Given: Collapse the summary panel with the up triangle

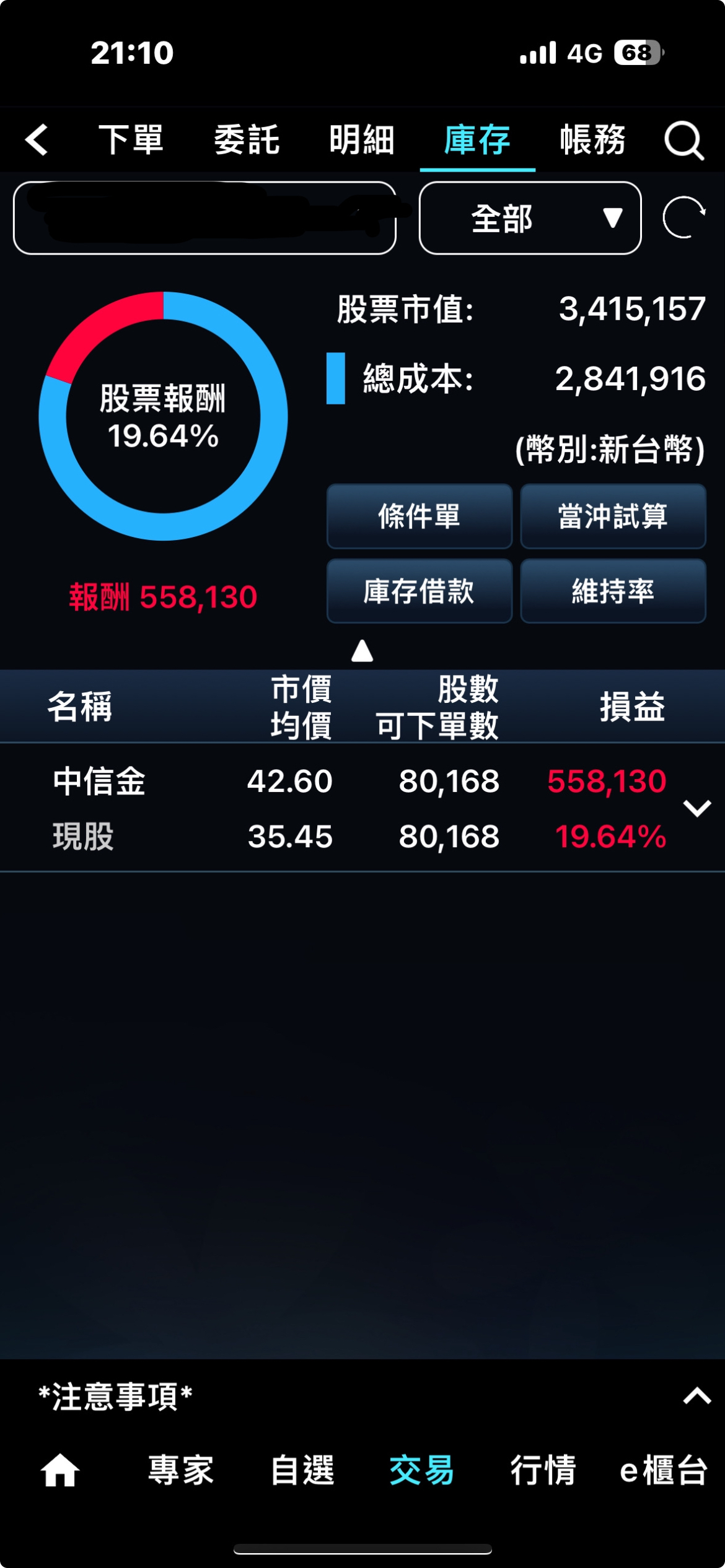Looking at the screenshot, I should pyautogui.click(x=362, y=651).
